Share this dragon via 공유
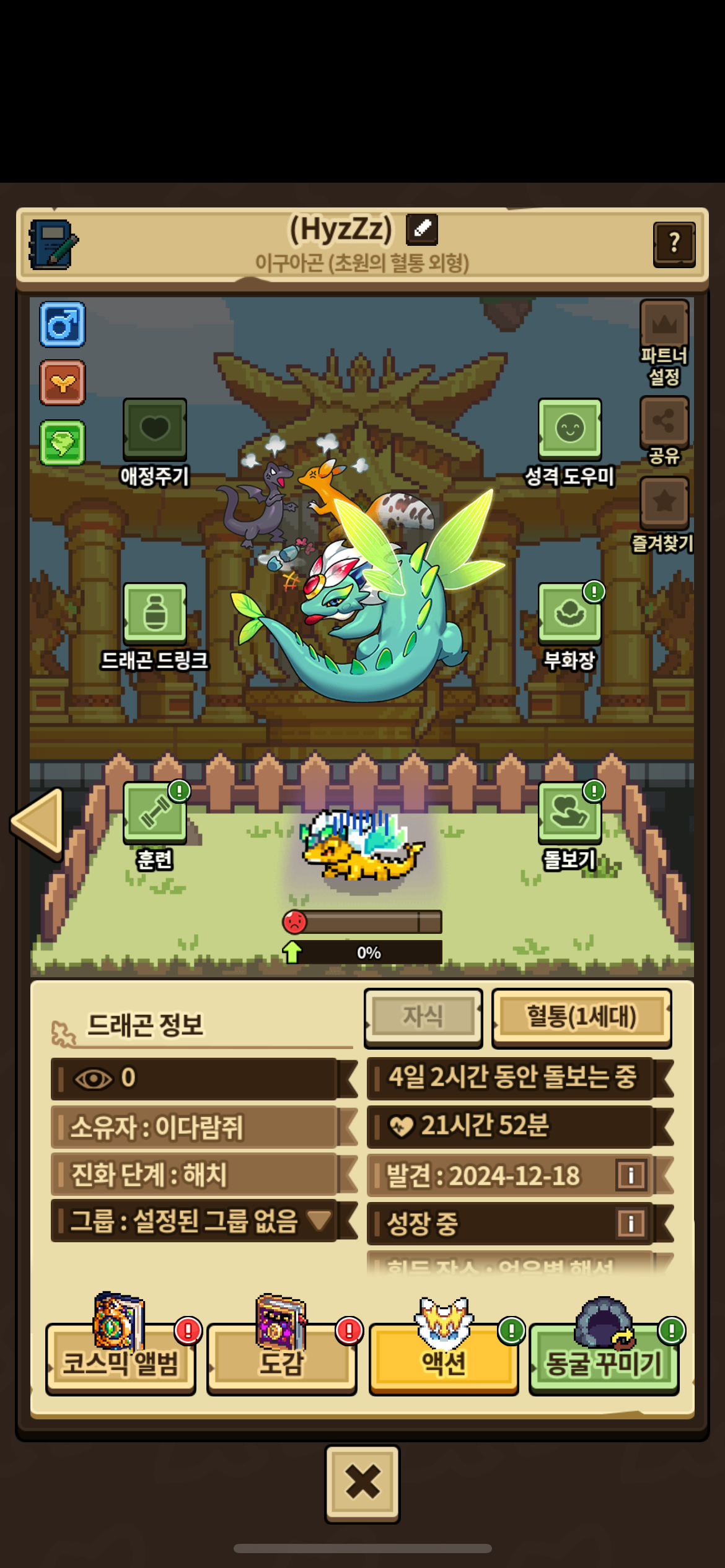 664,431
